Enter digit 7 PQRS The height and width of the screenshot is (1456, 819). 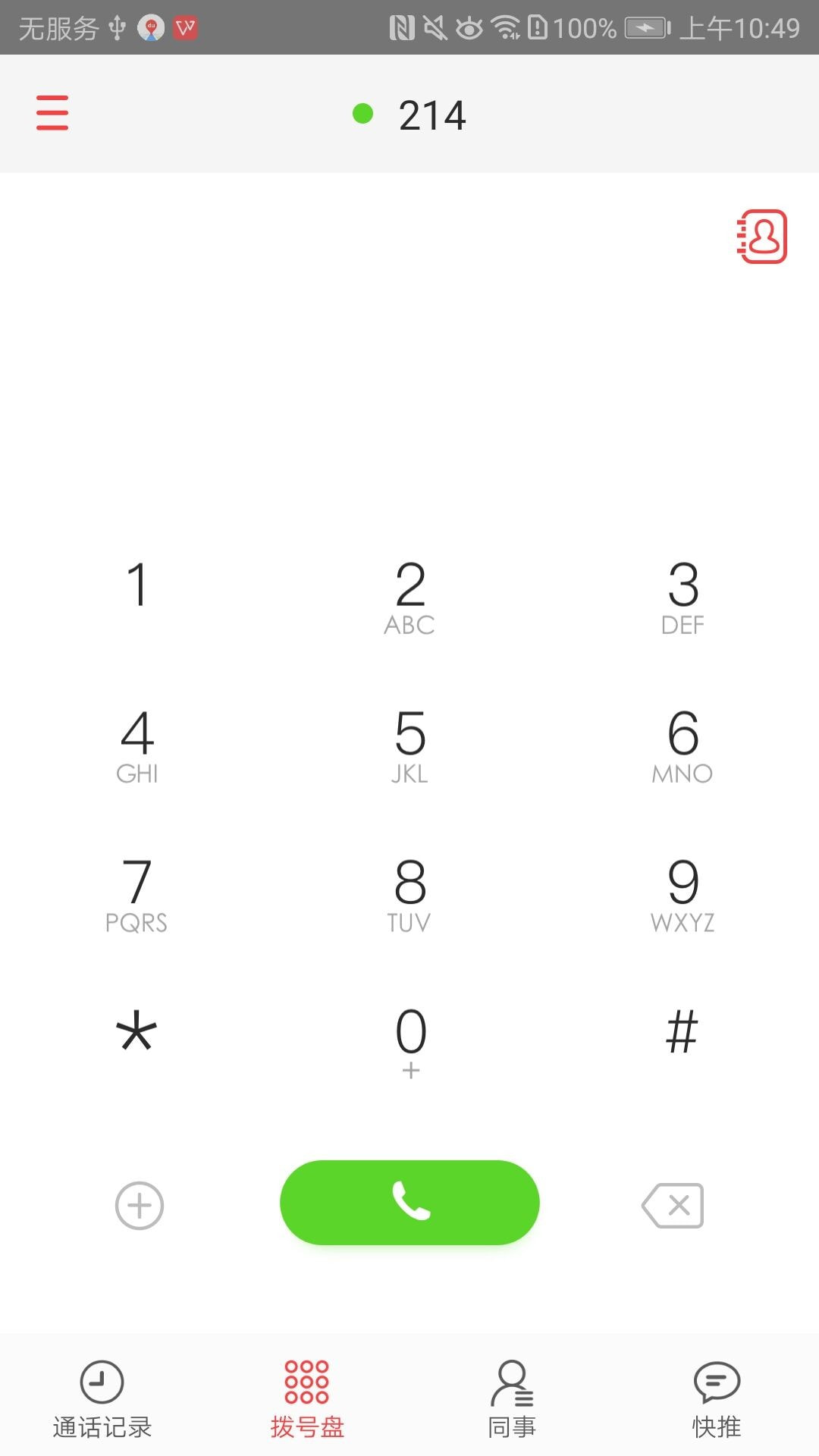(136, 895)
